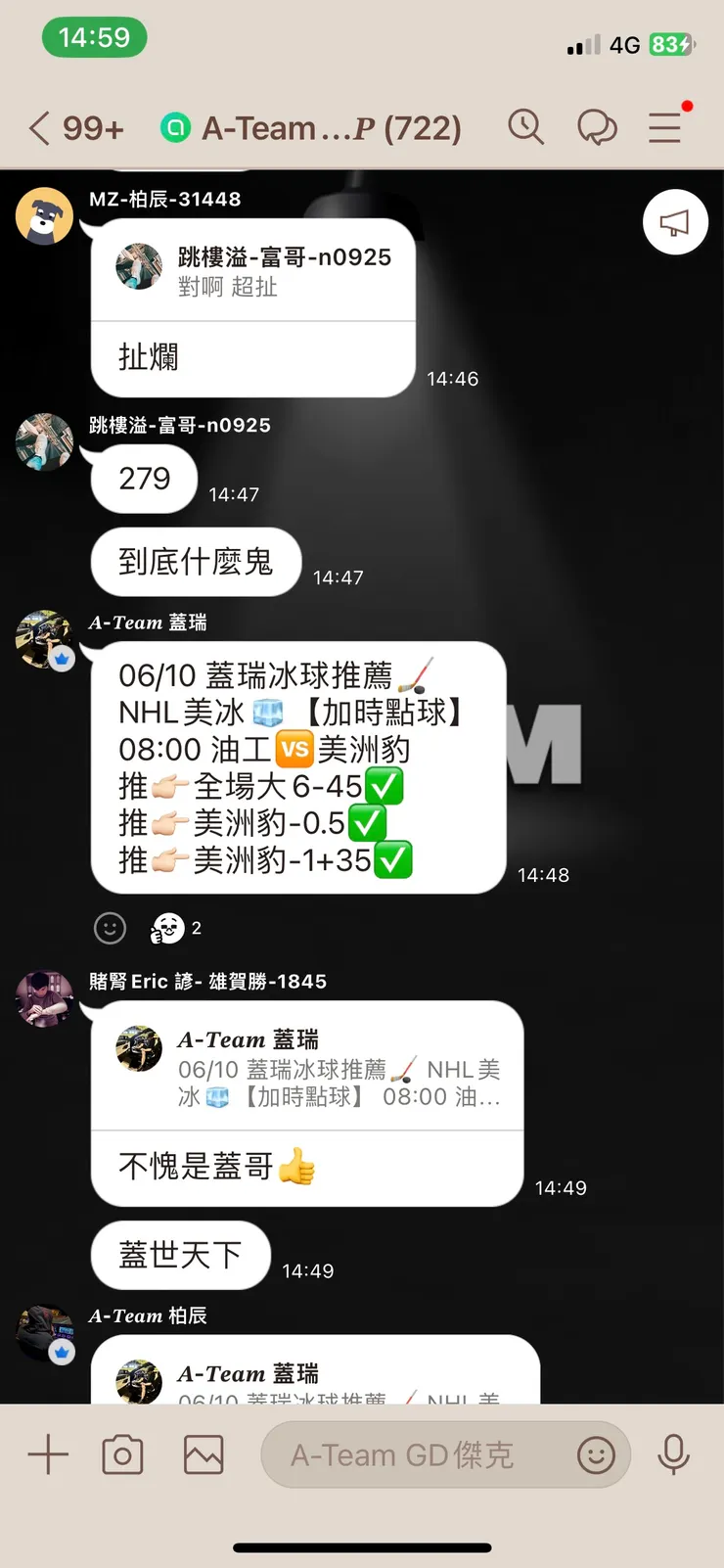Open the chat rooms icon at top right
This screenshot has width=724, height=1568.
(x=598, y=127)
